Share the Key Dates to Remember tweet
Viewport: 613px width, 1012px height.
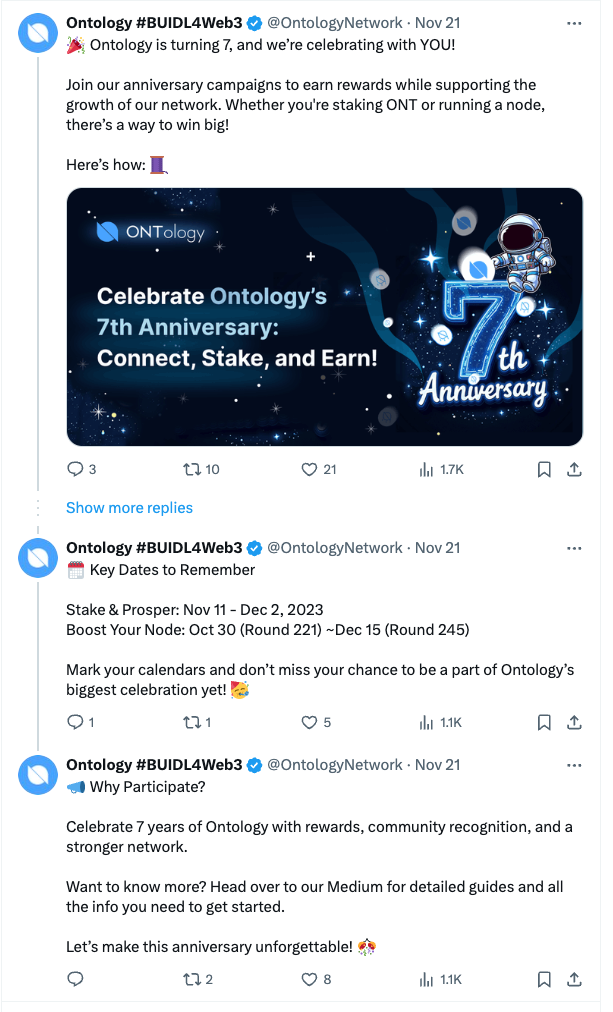tap(574, 722)
